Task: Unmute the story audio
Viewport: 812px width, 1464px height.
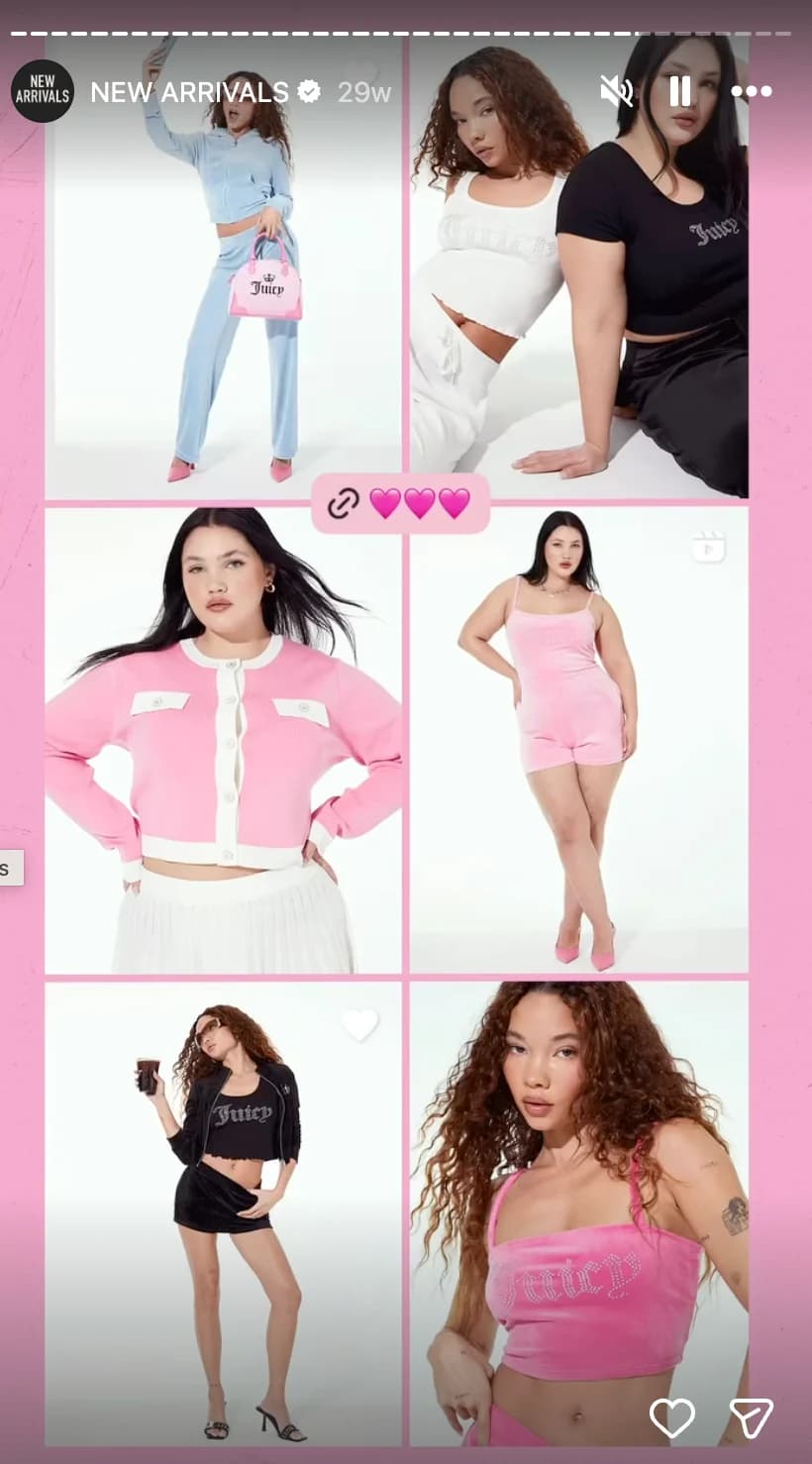Action: [616, 92]
